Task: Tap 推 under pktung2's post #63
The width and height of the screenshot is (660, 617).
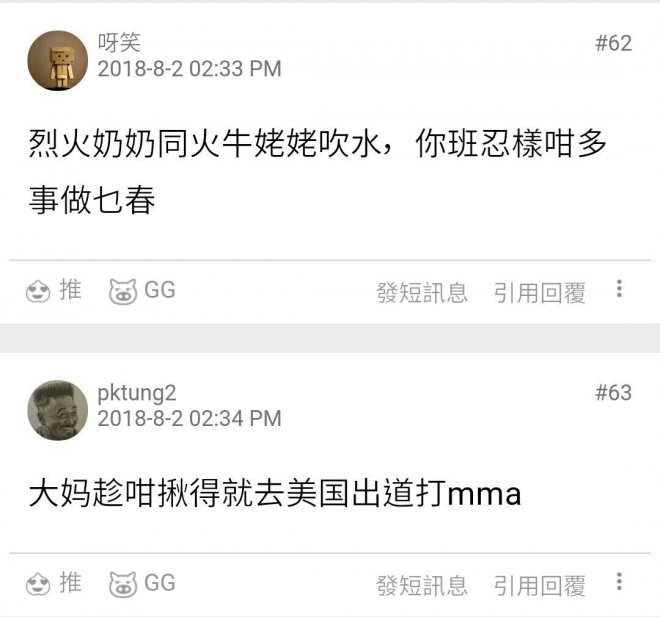Action: click(54, 583)
